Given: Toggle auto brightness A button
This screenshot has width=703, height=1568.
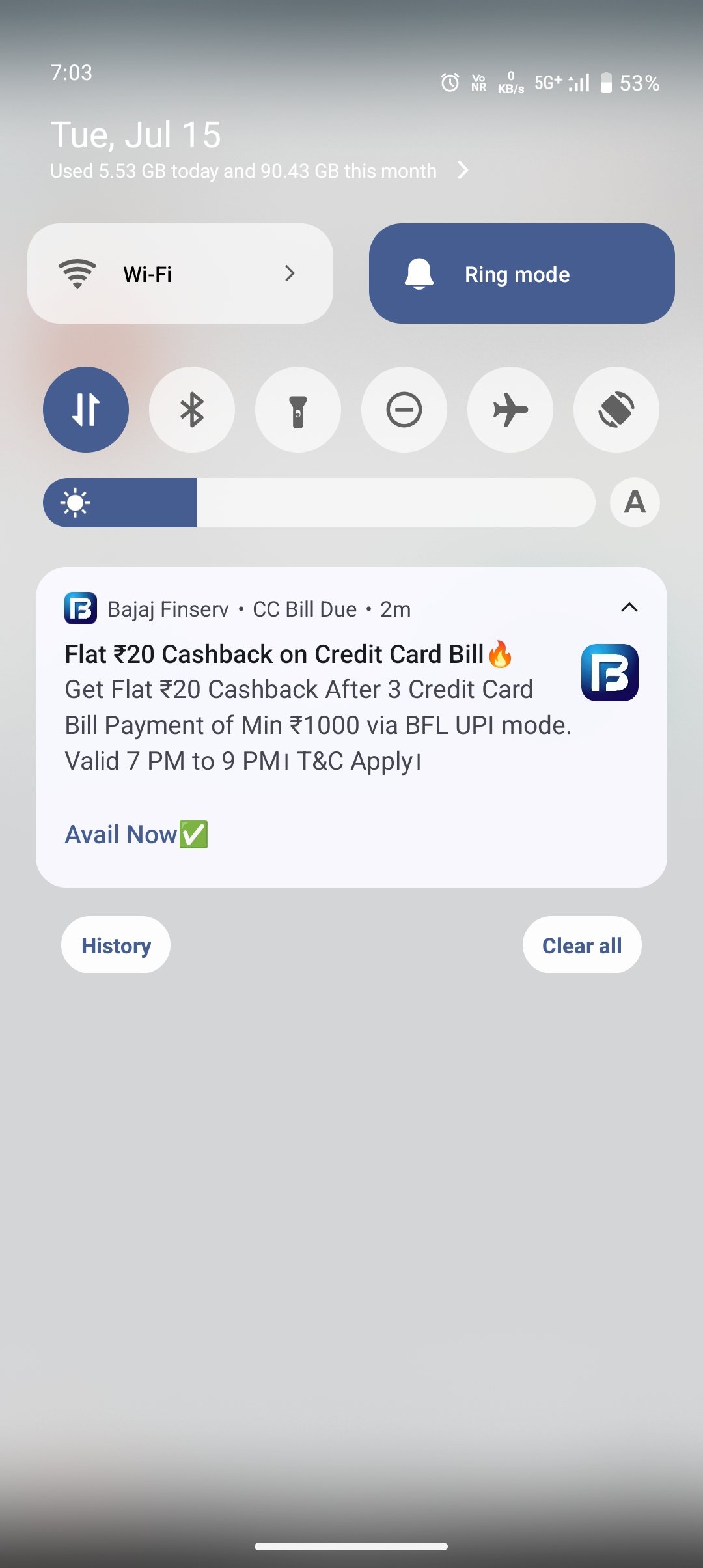Looking at the screenshot, I should (635, 502).
